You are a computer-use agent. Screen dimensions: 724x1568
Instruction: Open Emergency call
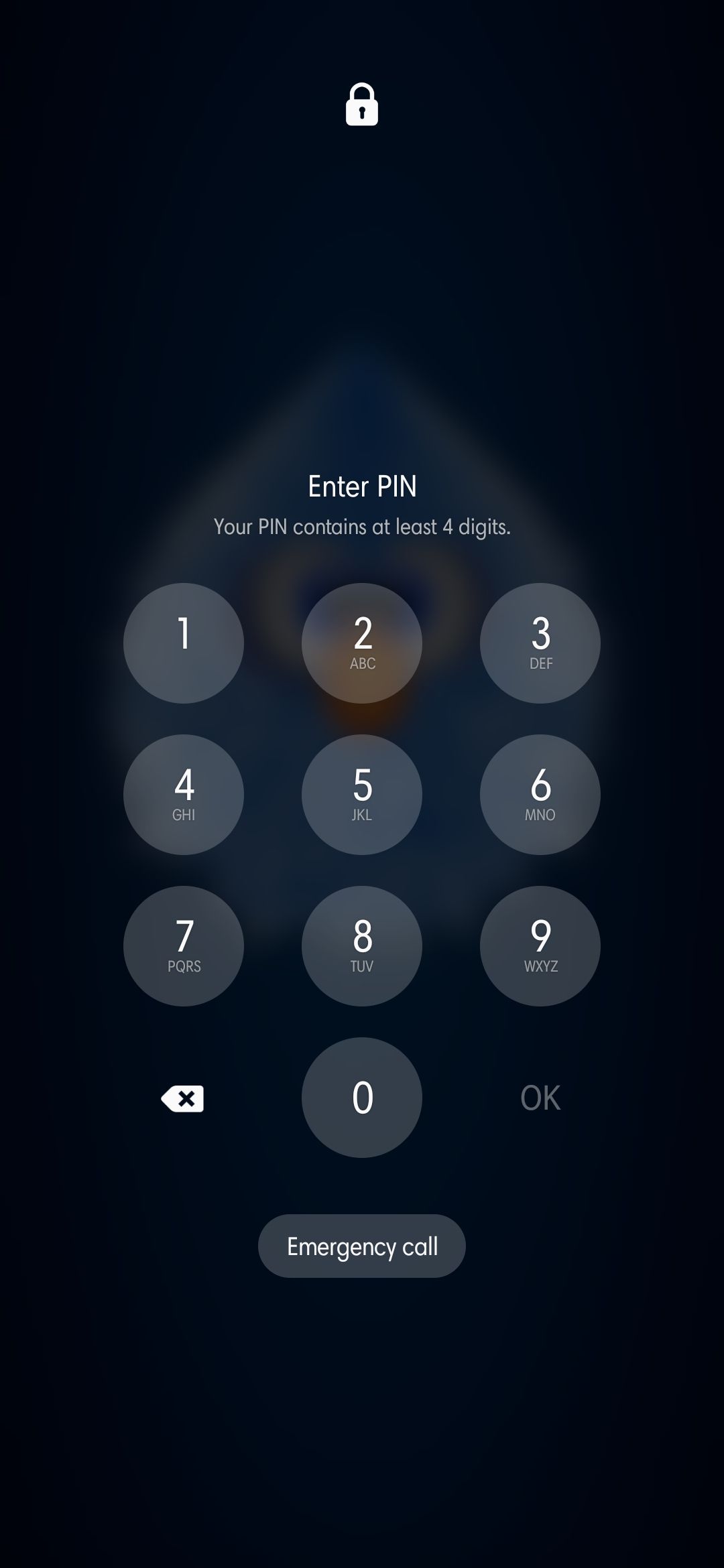[362, 1246]
